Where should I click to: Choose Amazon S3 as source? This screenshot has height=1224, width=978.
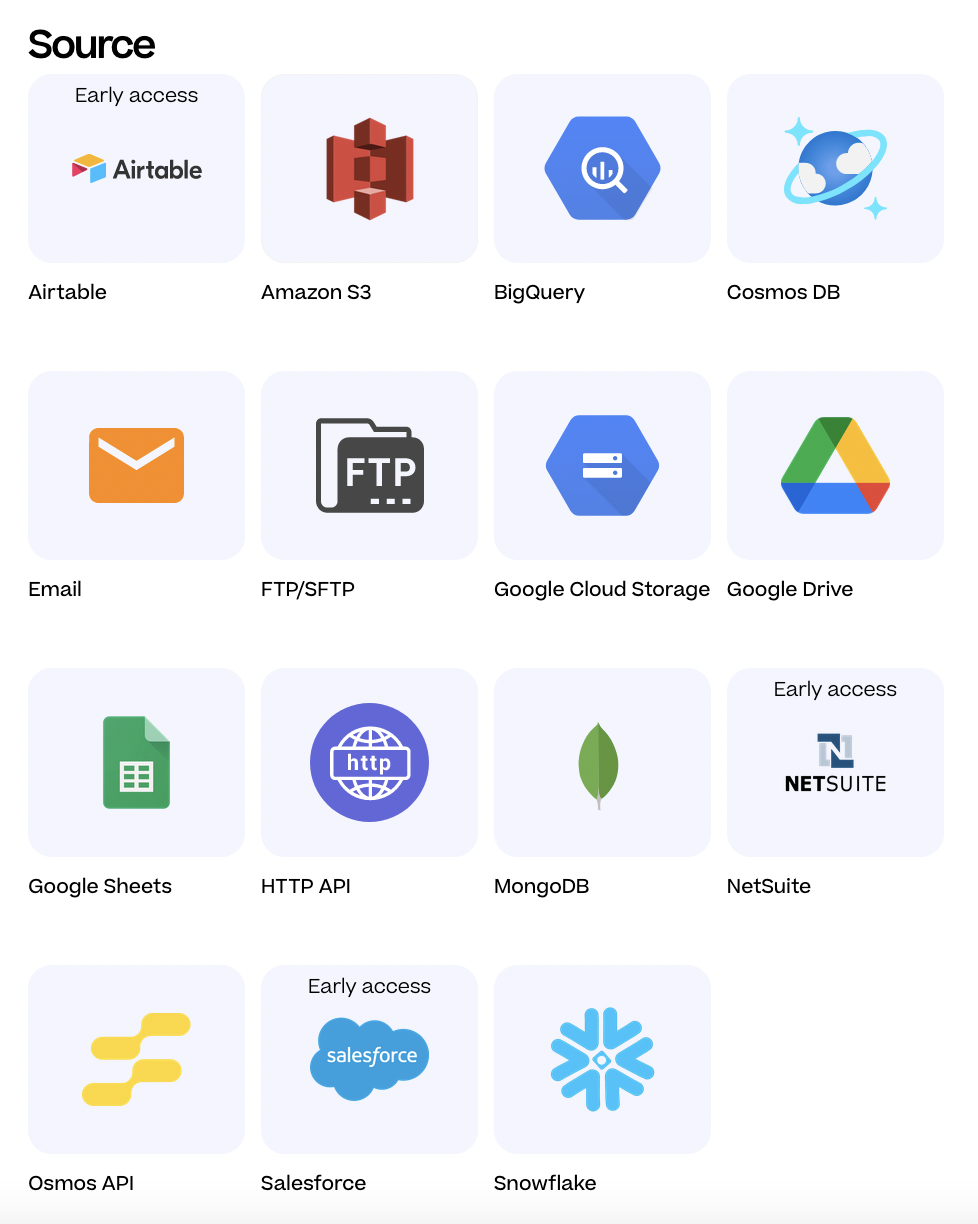click(x=369, y=168)
